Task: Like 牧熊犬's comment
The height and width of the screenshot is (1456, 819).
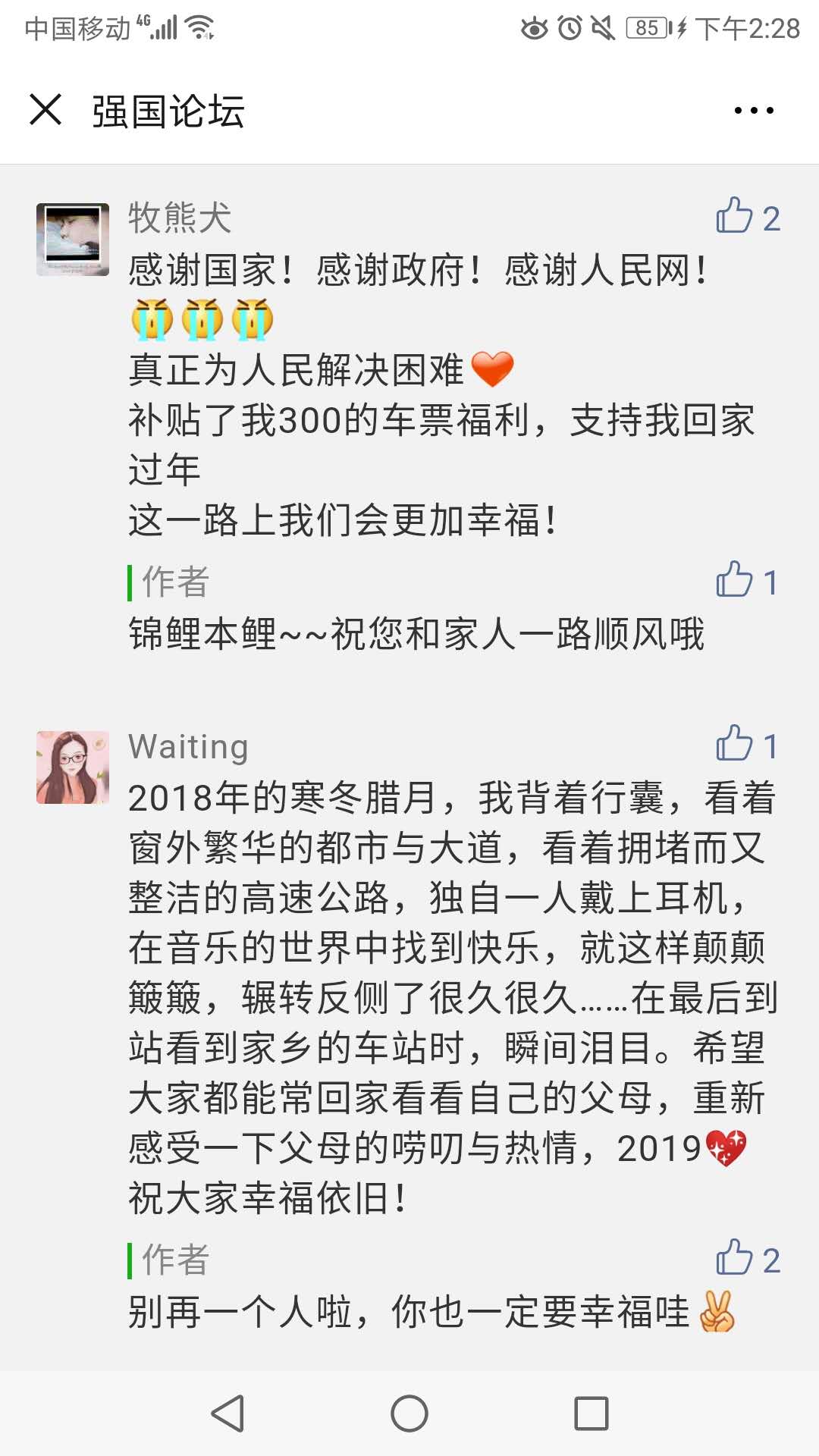Action: (x=735, y=216)
